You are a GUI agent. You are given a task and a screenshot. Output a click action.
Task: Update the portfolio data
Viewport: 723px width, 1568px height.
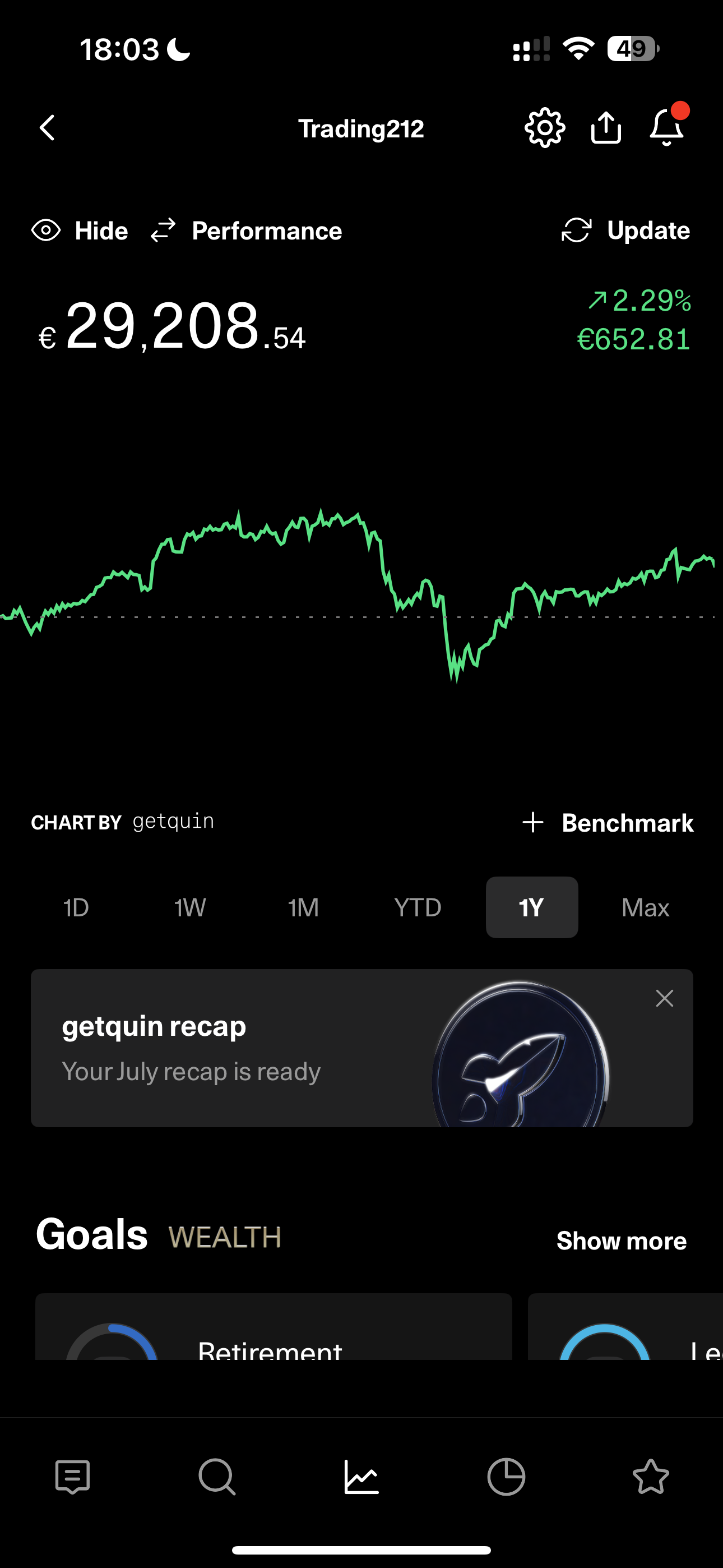[625, 230]
